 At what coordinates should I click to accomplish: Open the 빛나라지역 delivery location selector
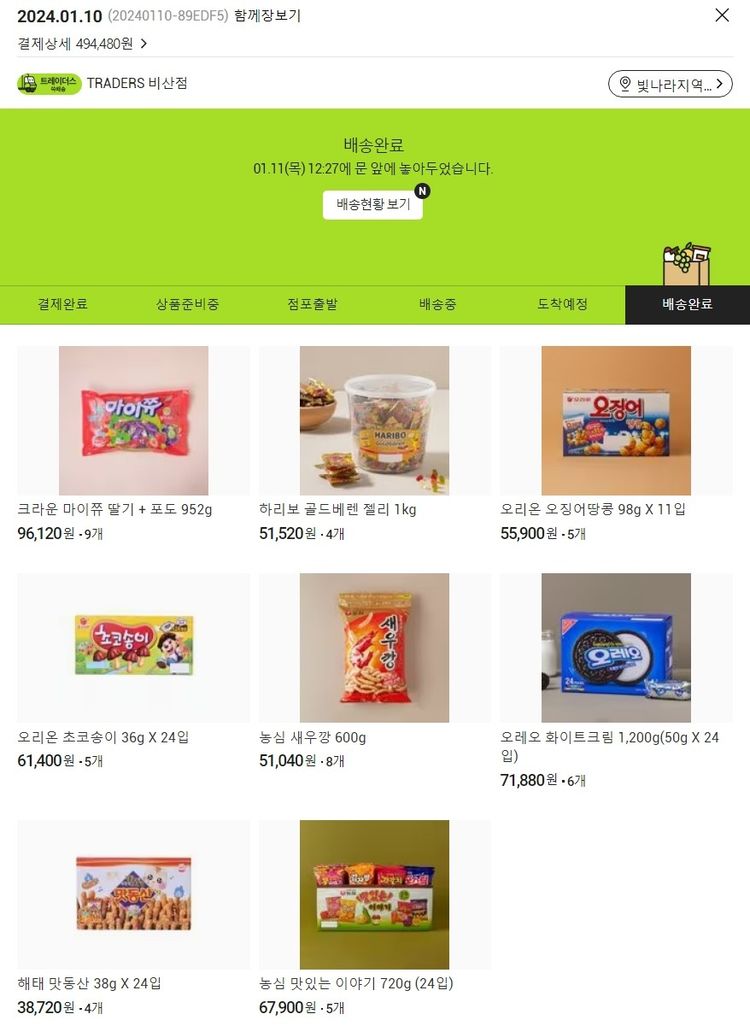pos(670,84)
